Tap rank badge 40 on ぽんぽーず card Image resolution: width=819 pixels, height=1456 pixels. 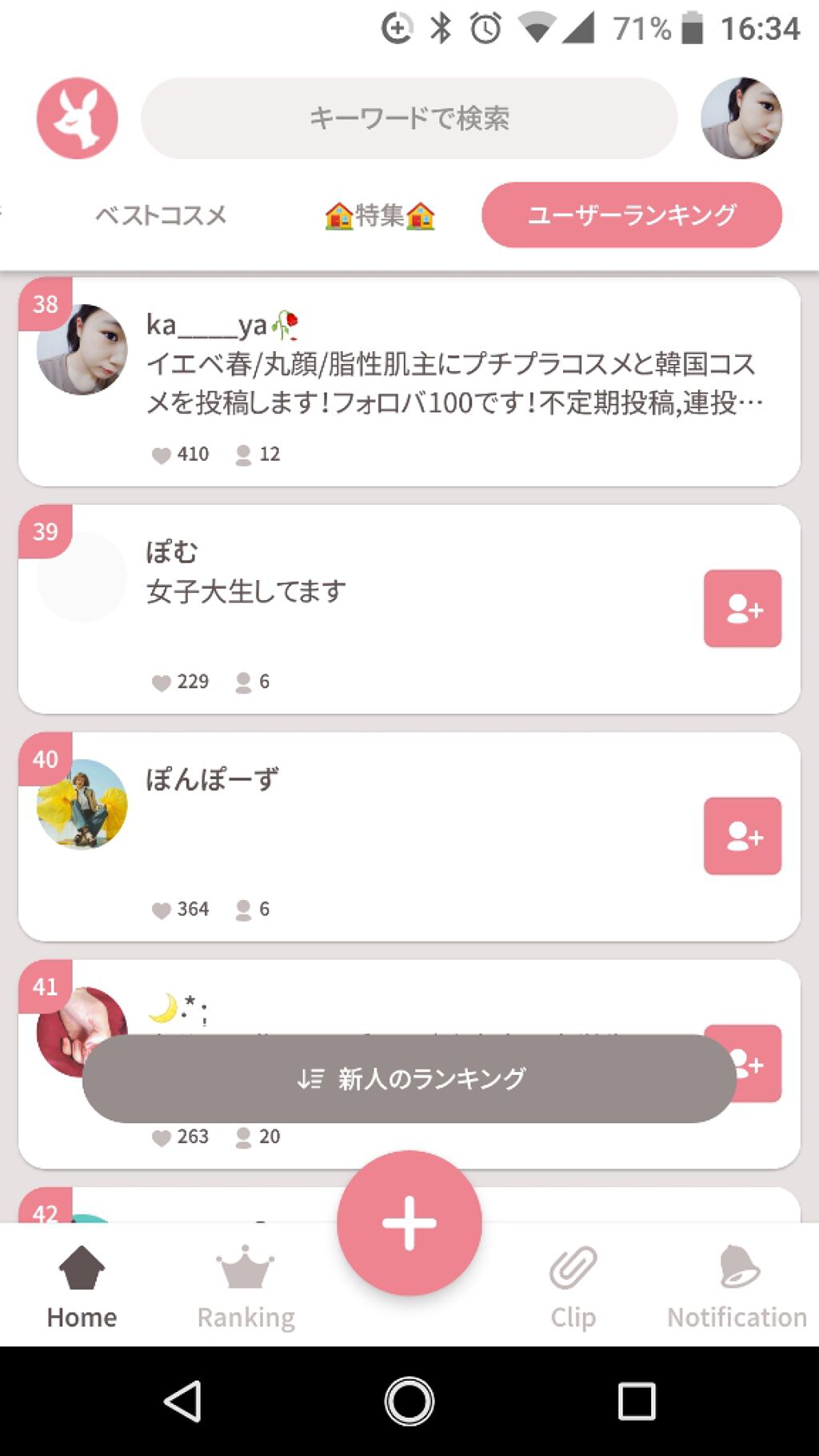[45, 759]
